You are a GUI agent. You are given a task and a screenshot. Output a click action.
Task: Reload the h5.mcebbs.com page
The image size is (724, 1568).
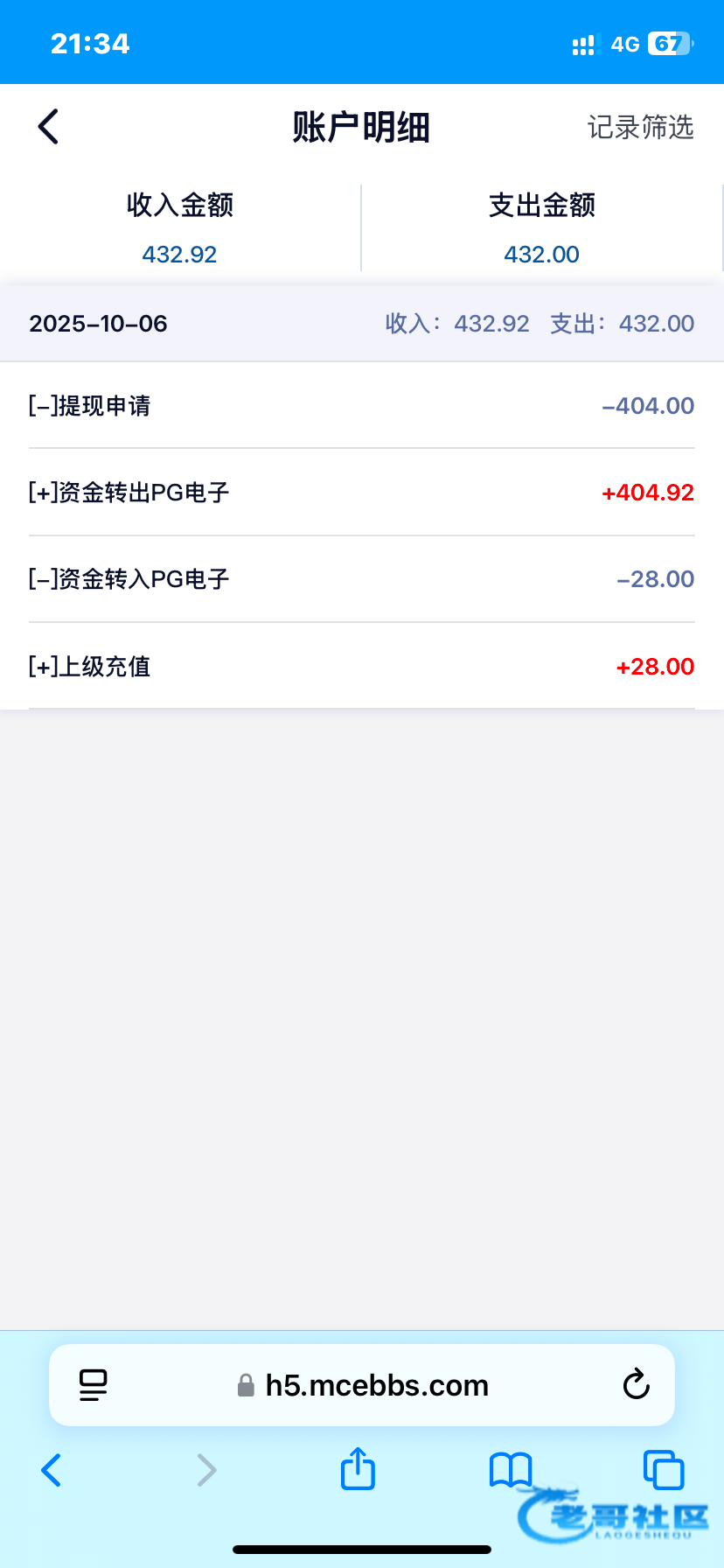point(636,1384)
